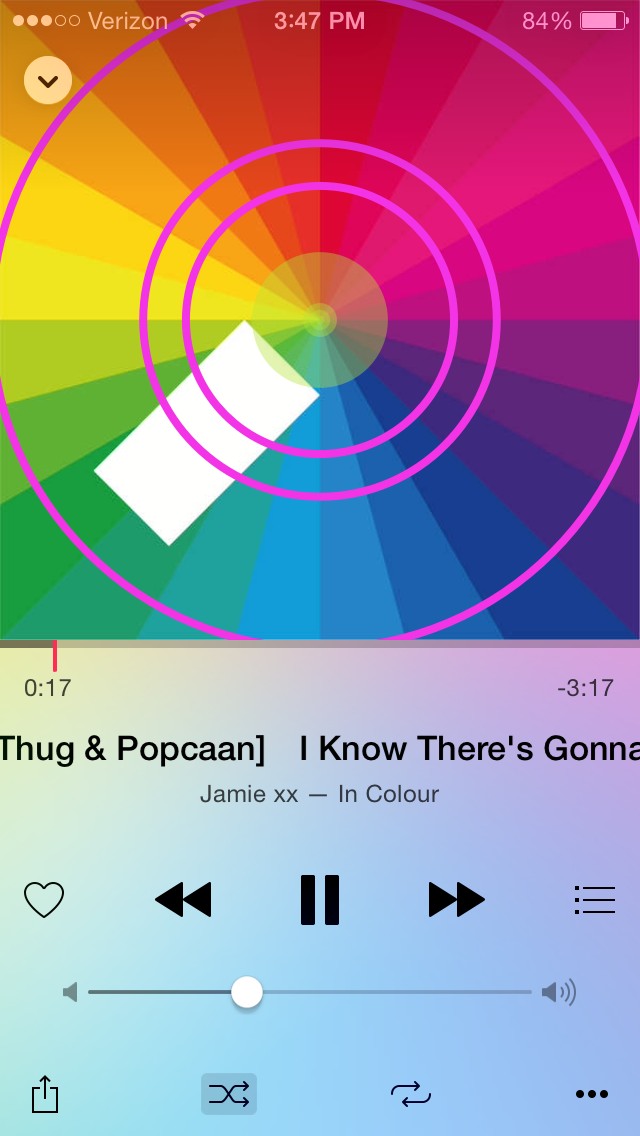Open the more options menu
Viewport: 640px width, 1136px height.
click(592, 1094)
